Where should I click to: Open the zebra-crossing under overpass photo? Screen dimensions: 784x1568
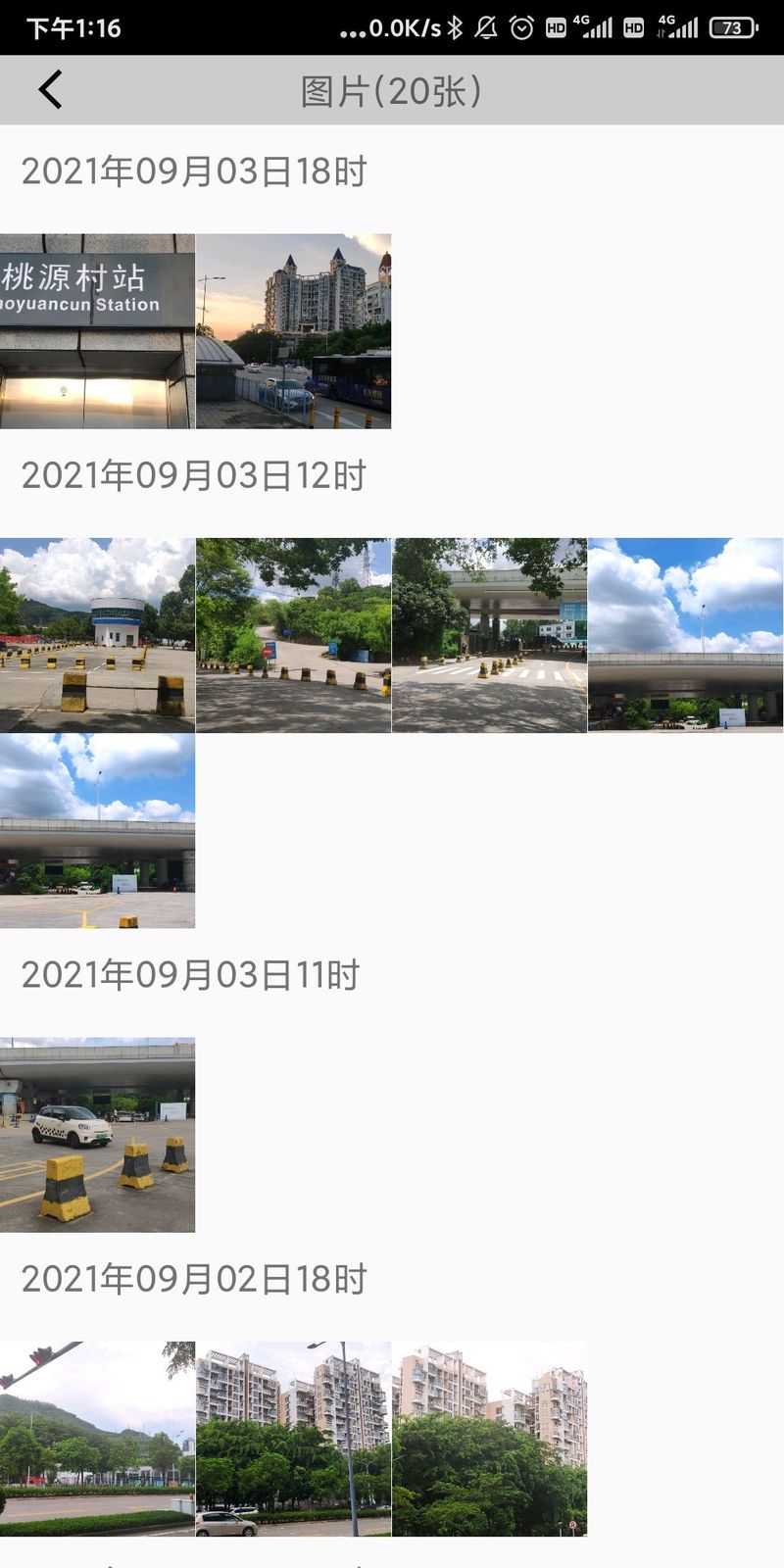click(x=490, y=635)
